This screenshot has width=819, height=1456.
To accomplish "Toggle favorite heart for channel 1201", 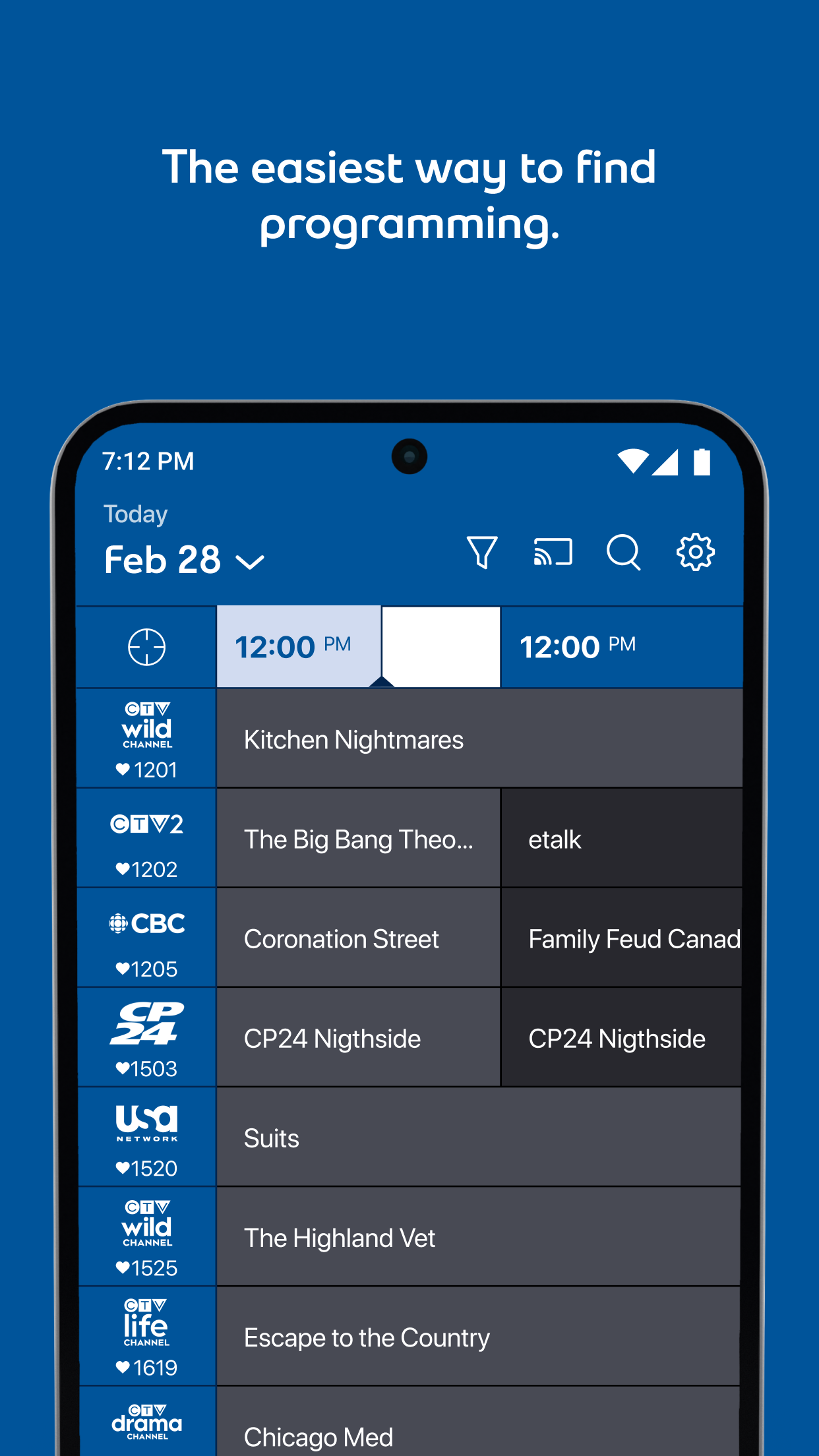I will tap(123, 769).
